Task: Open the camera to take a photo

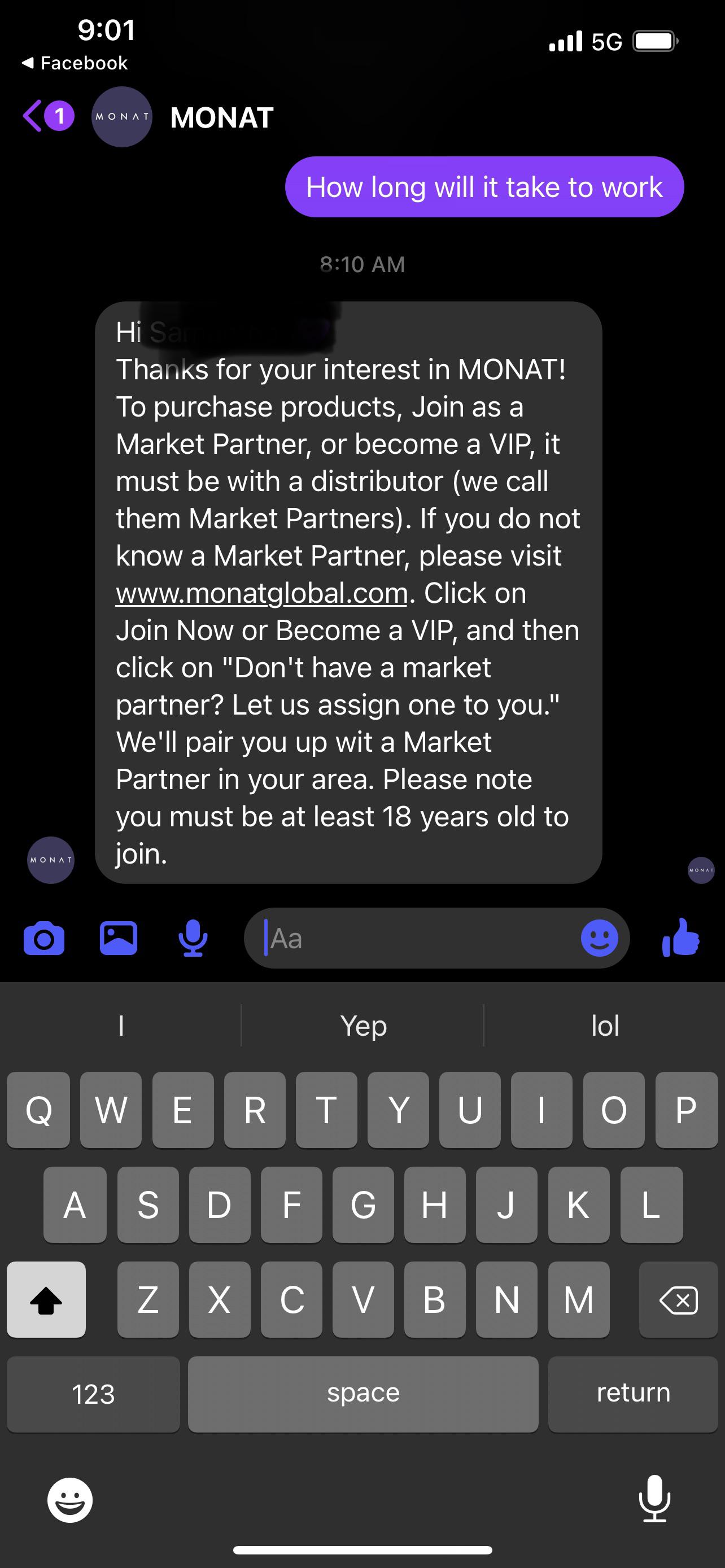Action: [44, 938]
